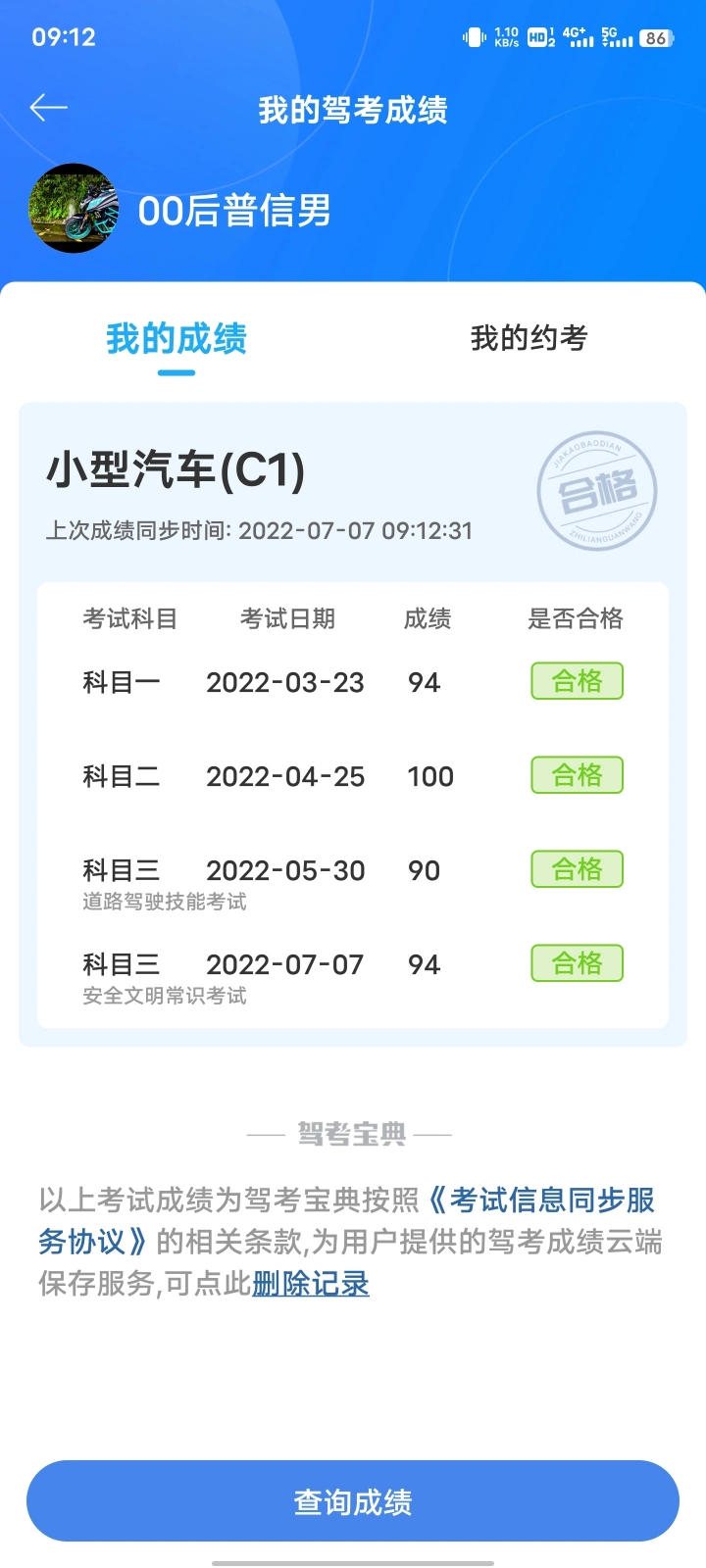Open the profile avatar of 00后普信男

[74, 209]
